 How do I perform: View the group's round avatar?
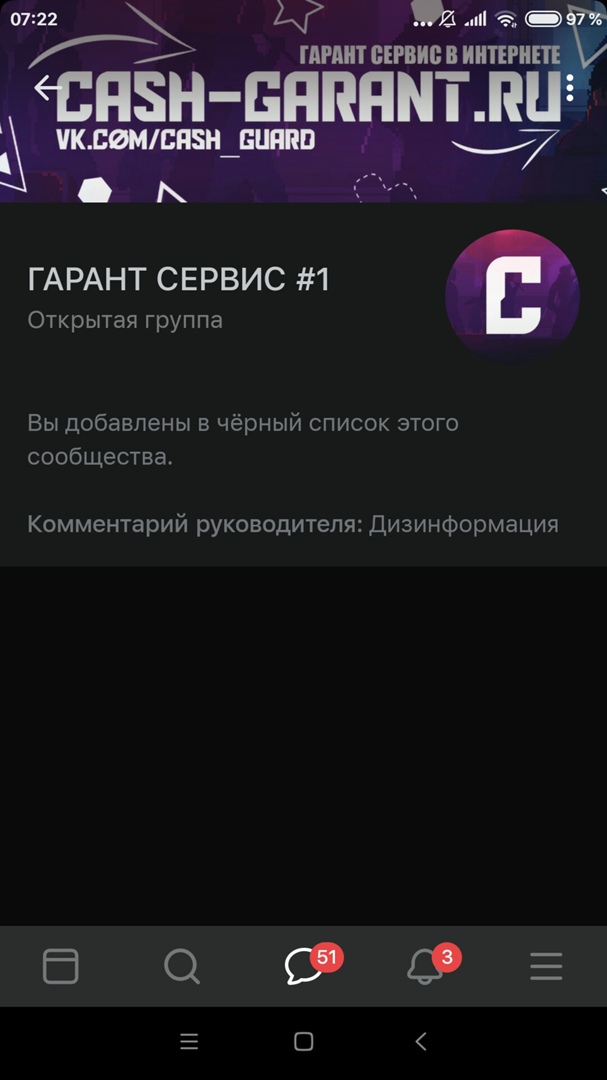512,296
